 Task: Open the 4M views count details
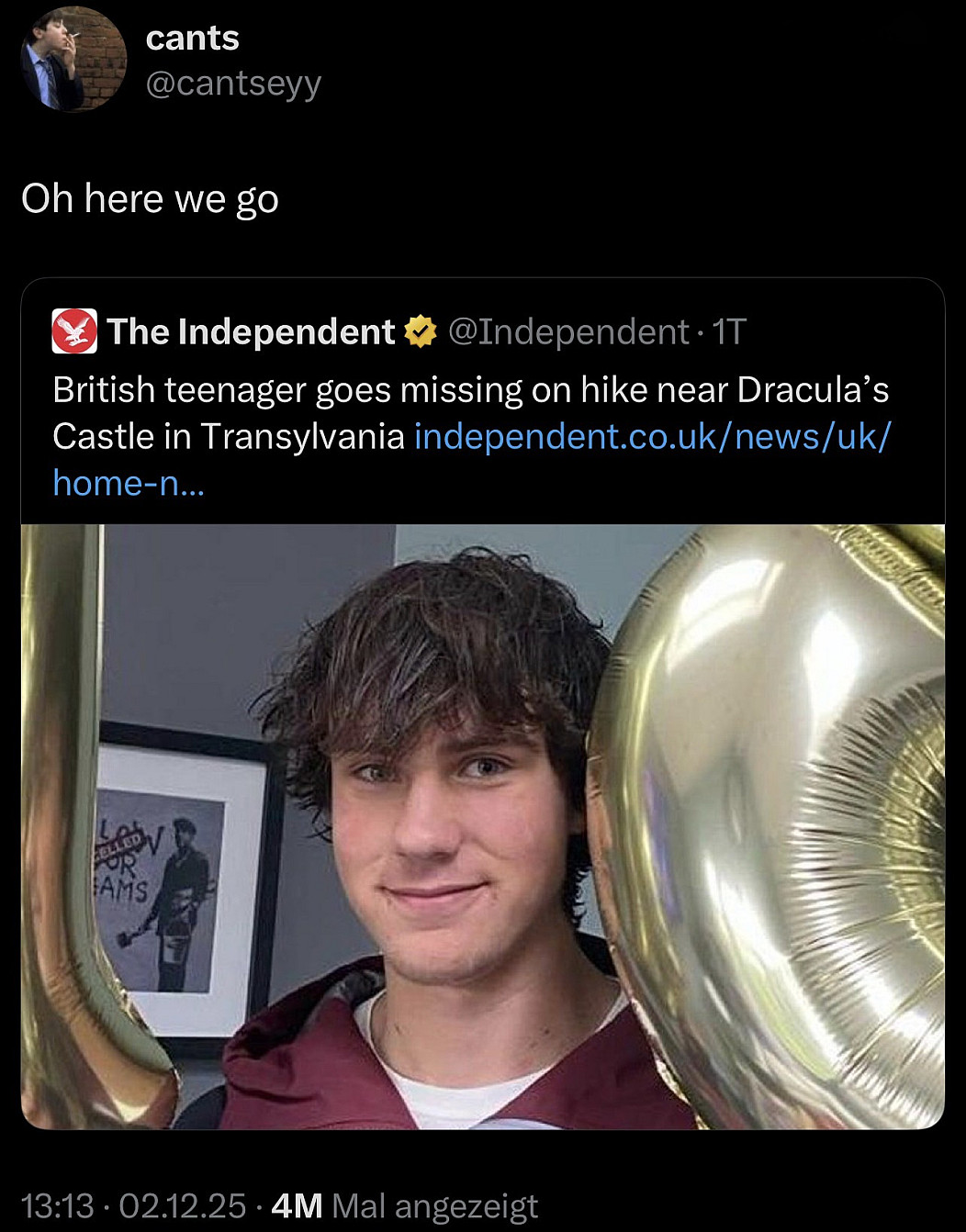tap(404, 1204)
